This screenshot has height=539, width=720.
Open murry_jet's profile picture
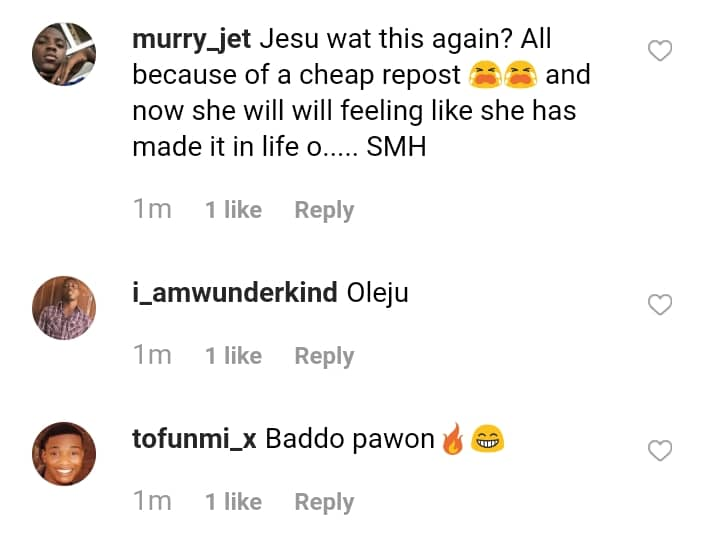64,54
